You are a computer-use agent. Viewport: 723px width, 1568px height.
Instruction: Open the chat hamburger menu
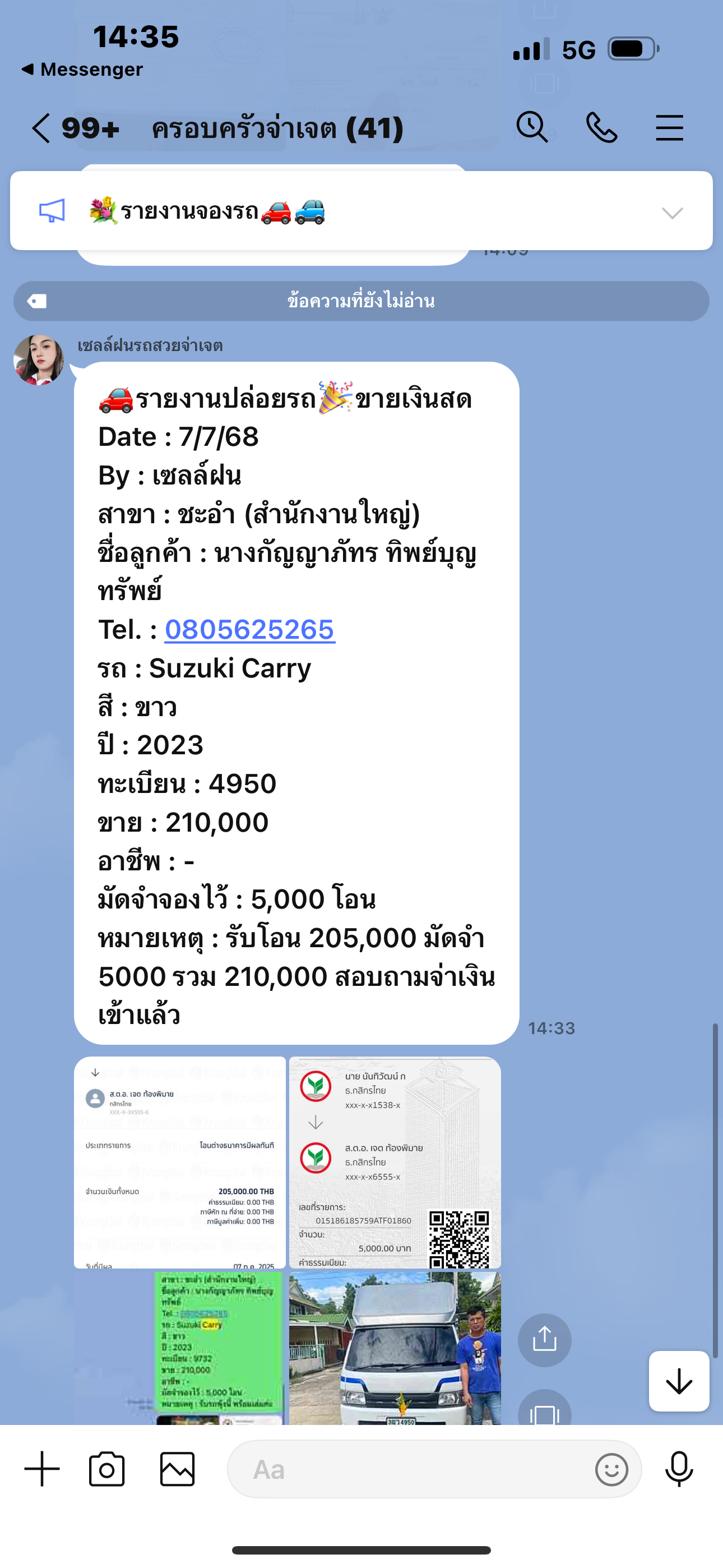click(669, 128)
